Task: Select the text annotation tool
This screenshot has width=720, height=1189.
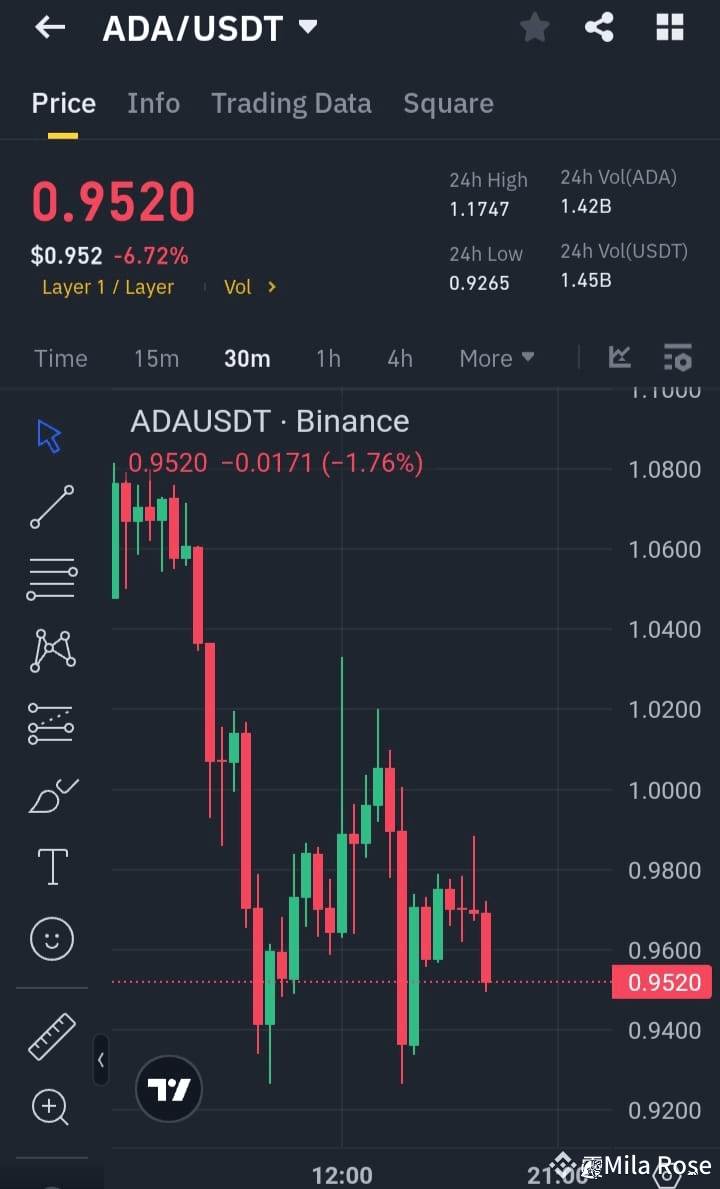Action: (x=50, y=866)
